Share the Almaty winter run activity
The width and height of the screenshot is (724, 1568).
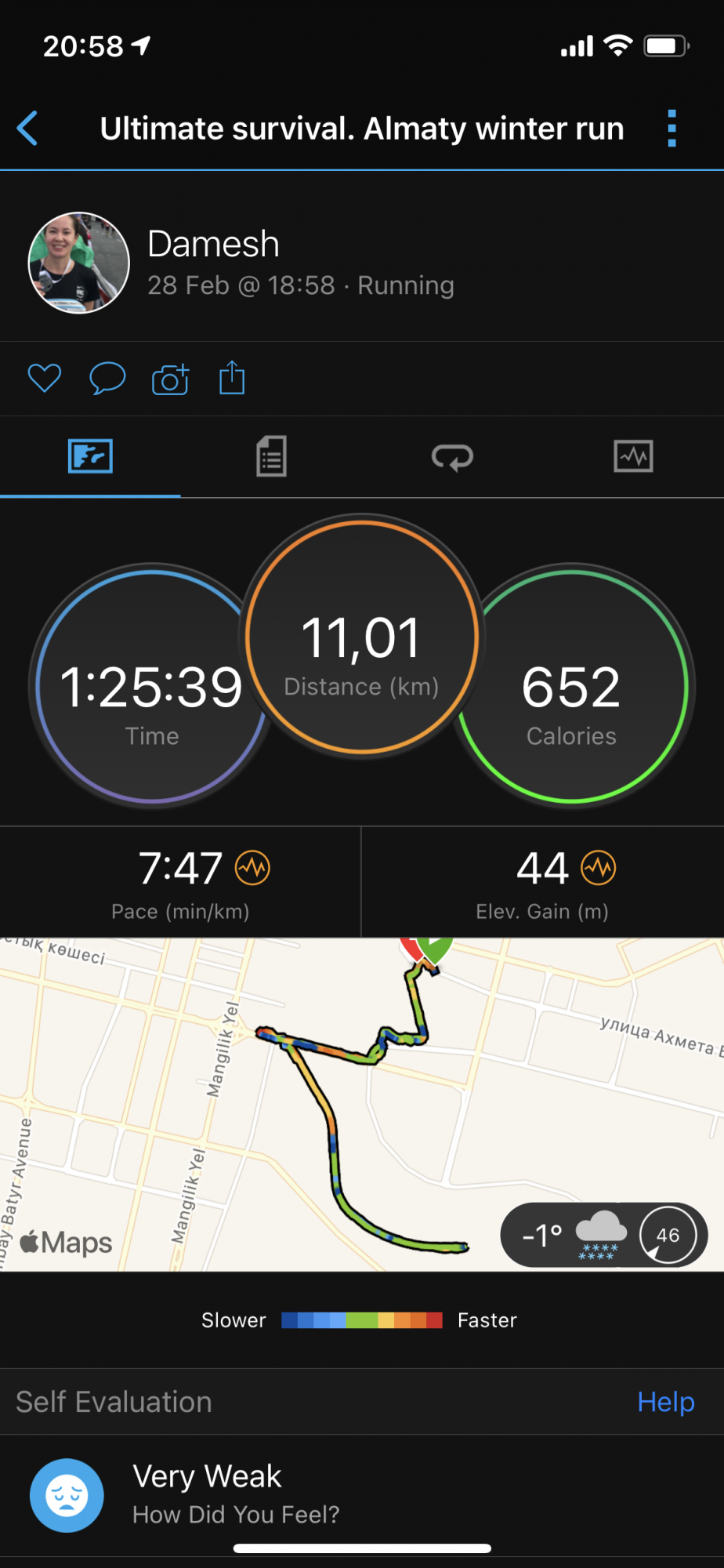pyautogui.click(x=232, y=378)
